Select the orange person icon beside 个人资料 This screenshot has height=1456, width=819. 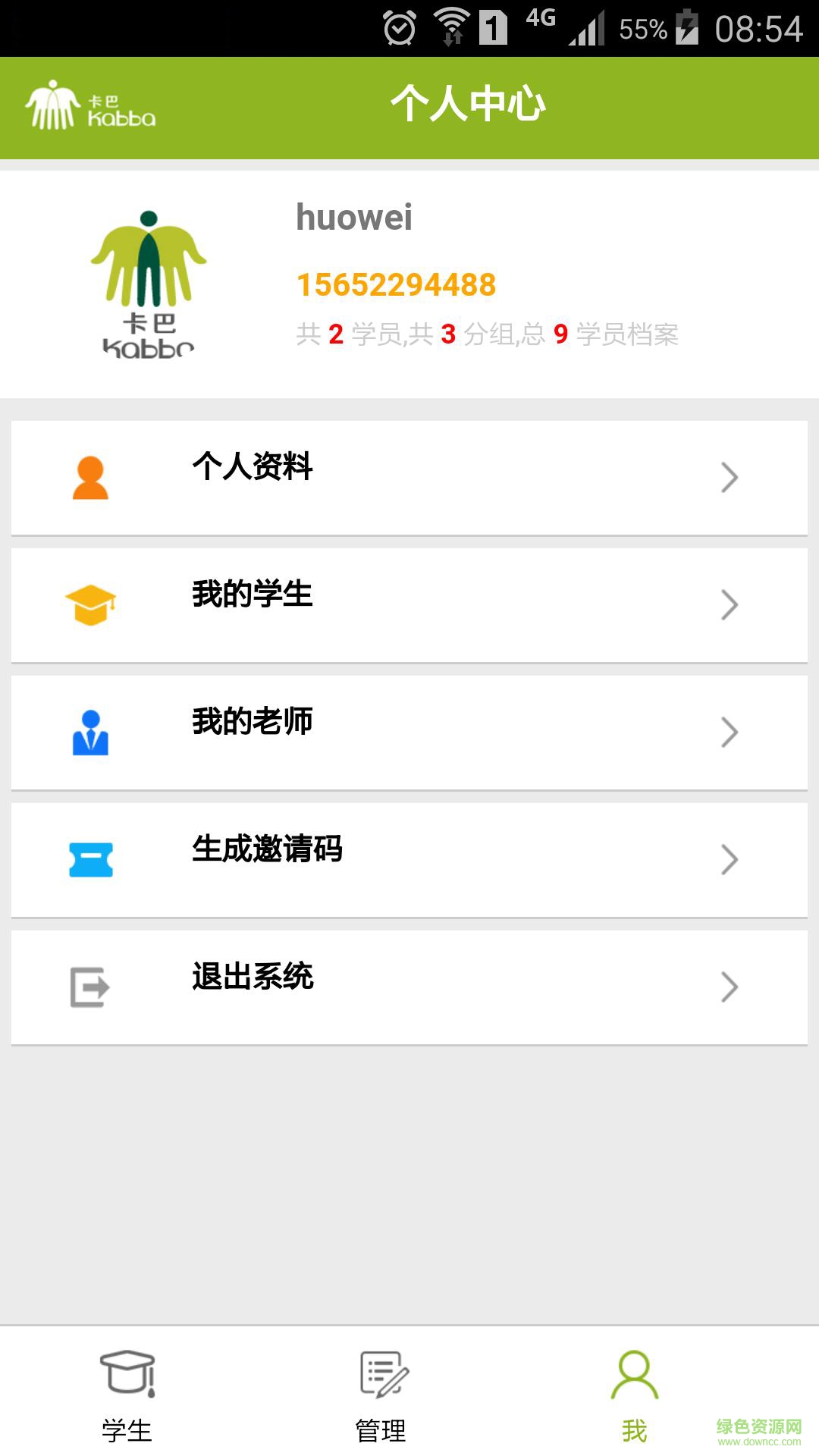(x=91, y=476)
